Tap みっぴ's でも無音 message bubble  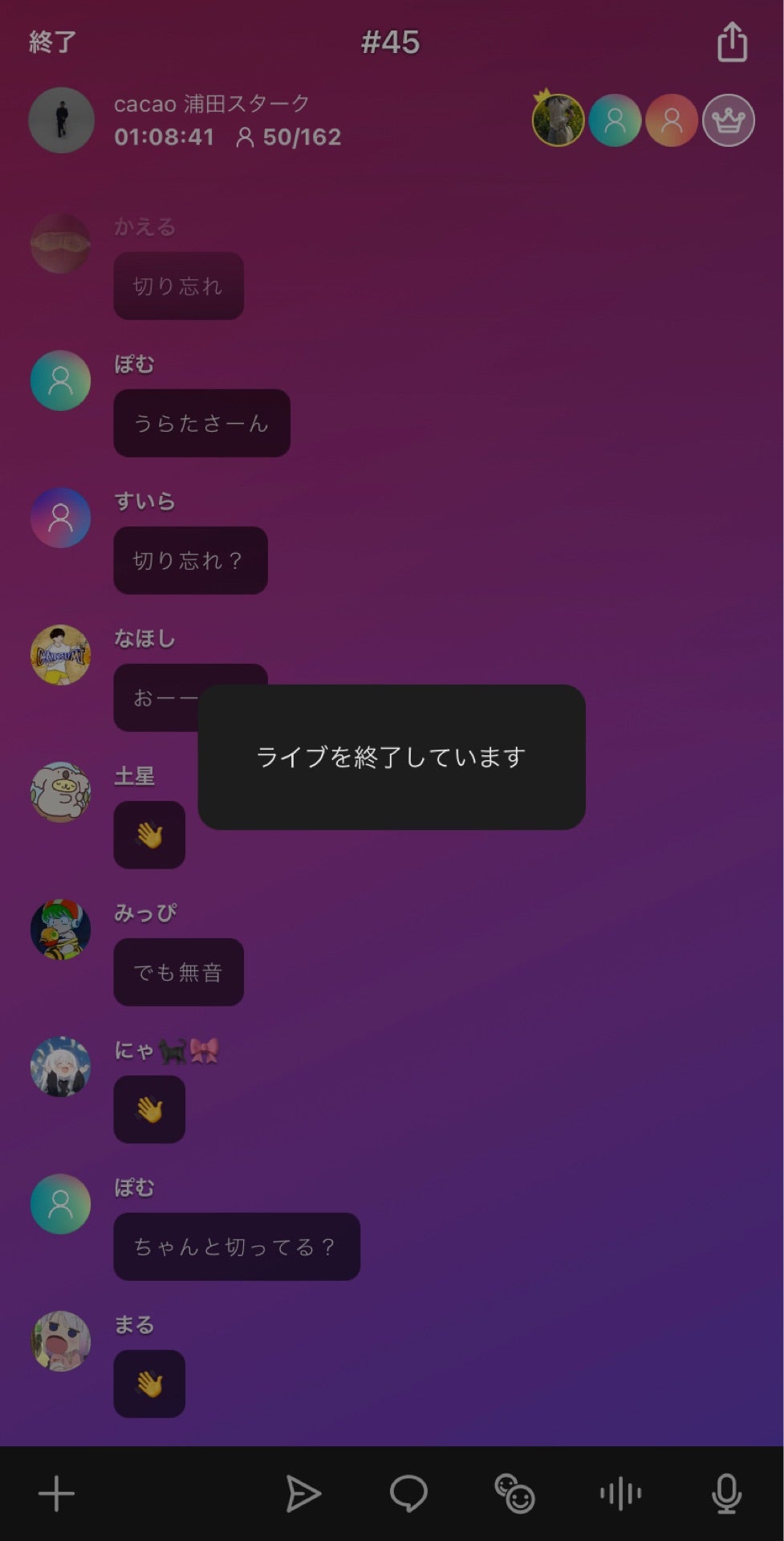(177, 972)
